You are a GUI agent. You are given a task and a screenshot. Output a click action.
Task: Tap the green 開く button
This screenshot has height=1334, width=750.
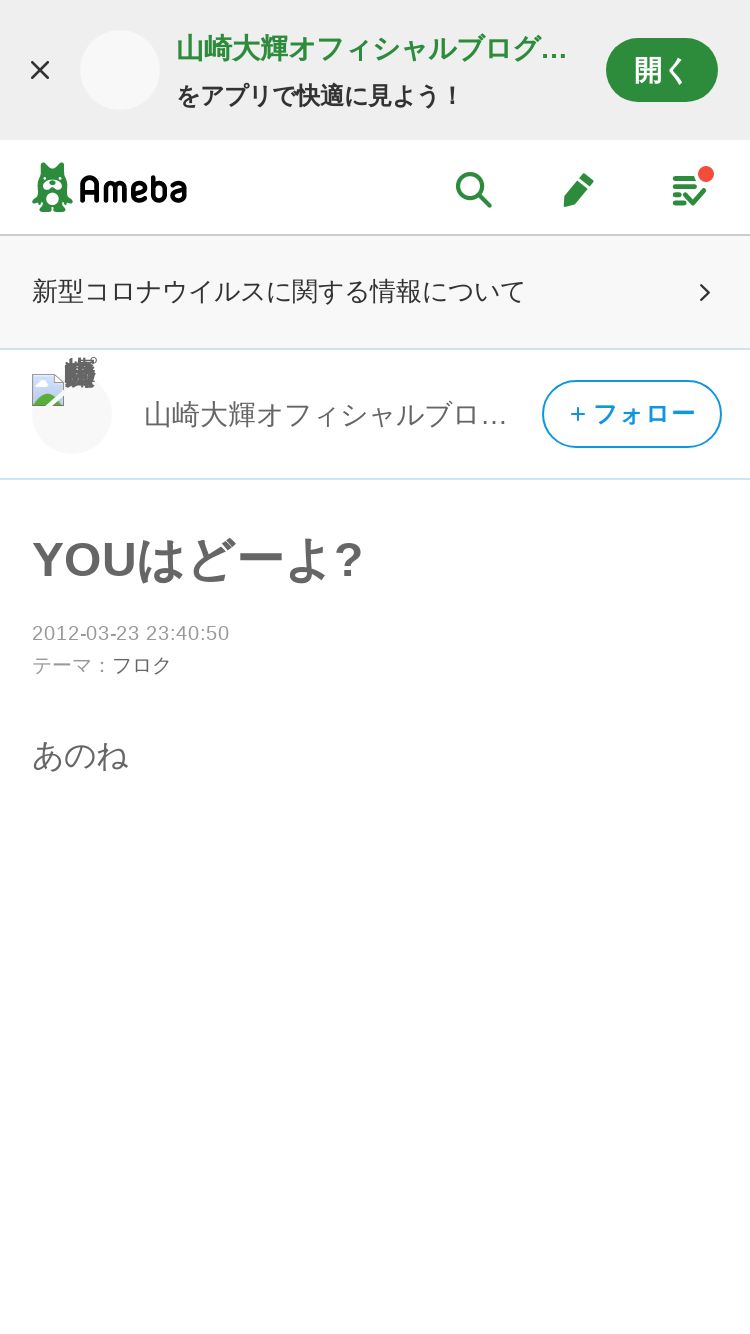pyautogui.click(x=662, y=70)
